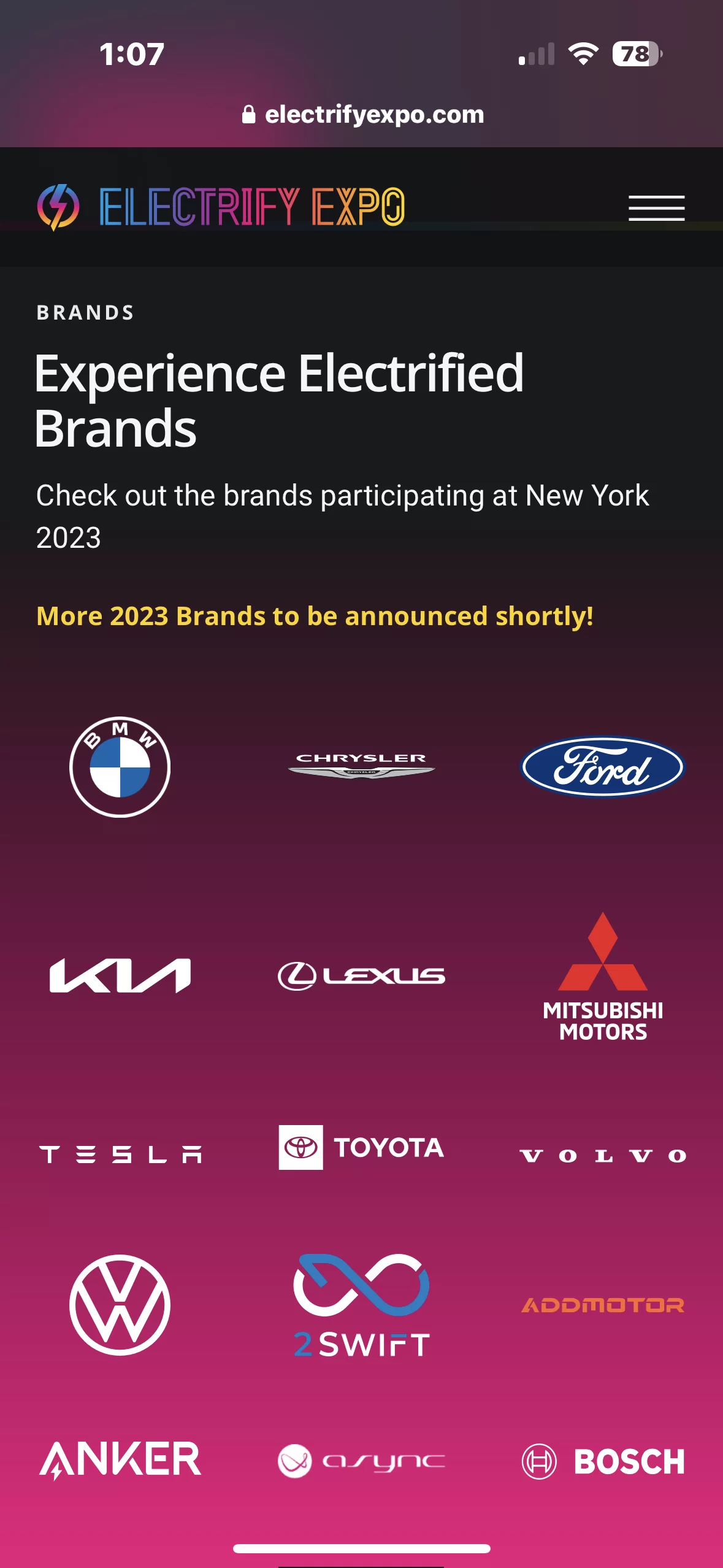Open the hamburger menu

pos(656,208)
